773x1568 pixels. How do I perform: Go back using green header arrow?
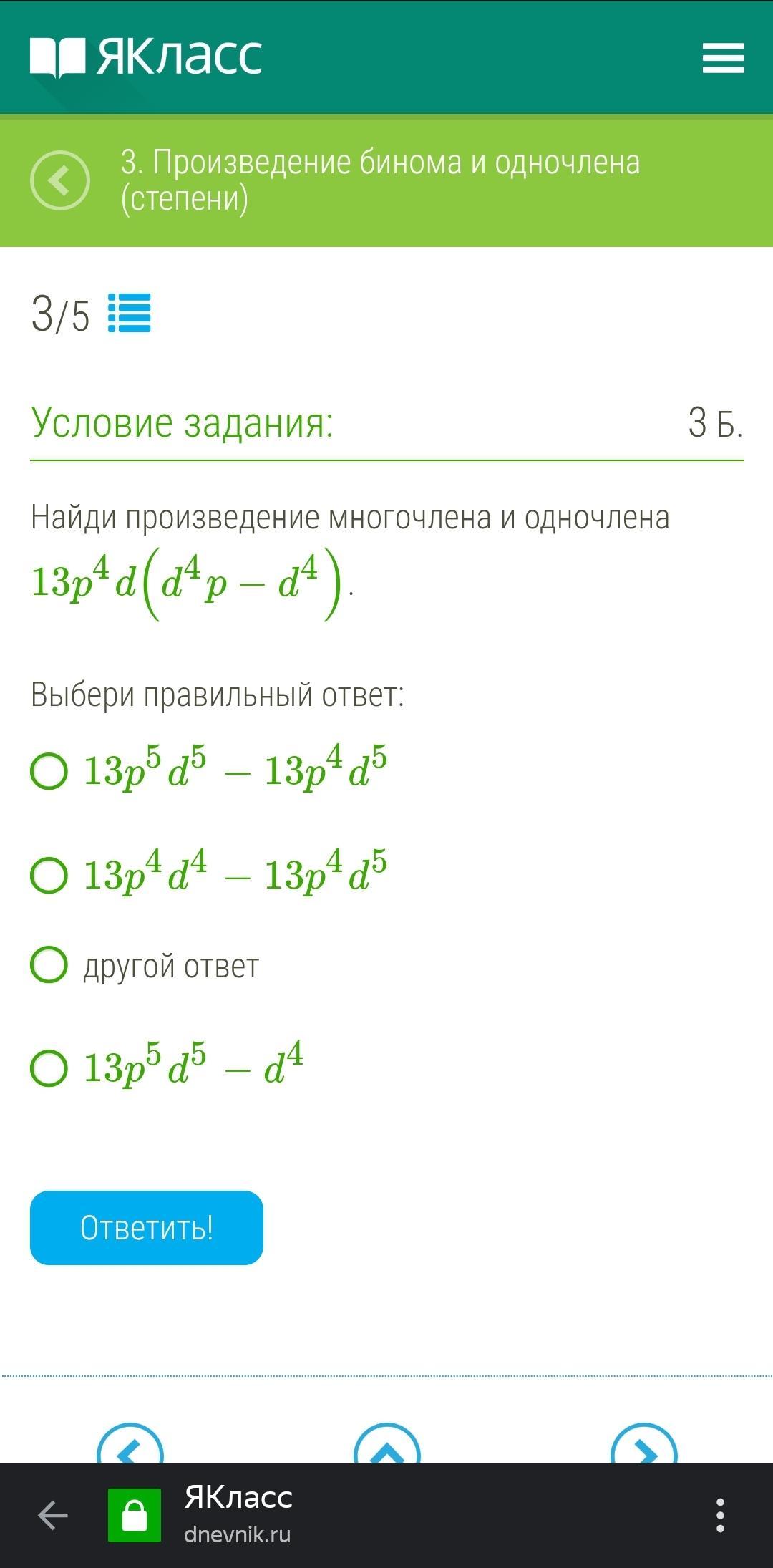coord(60,180)
